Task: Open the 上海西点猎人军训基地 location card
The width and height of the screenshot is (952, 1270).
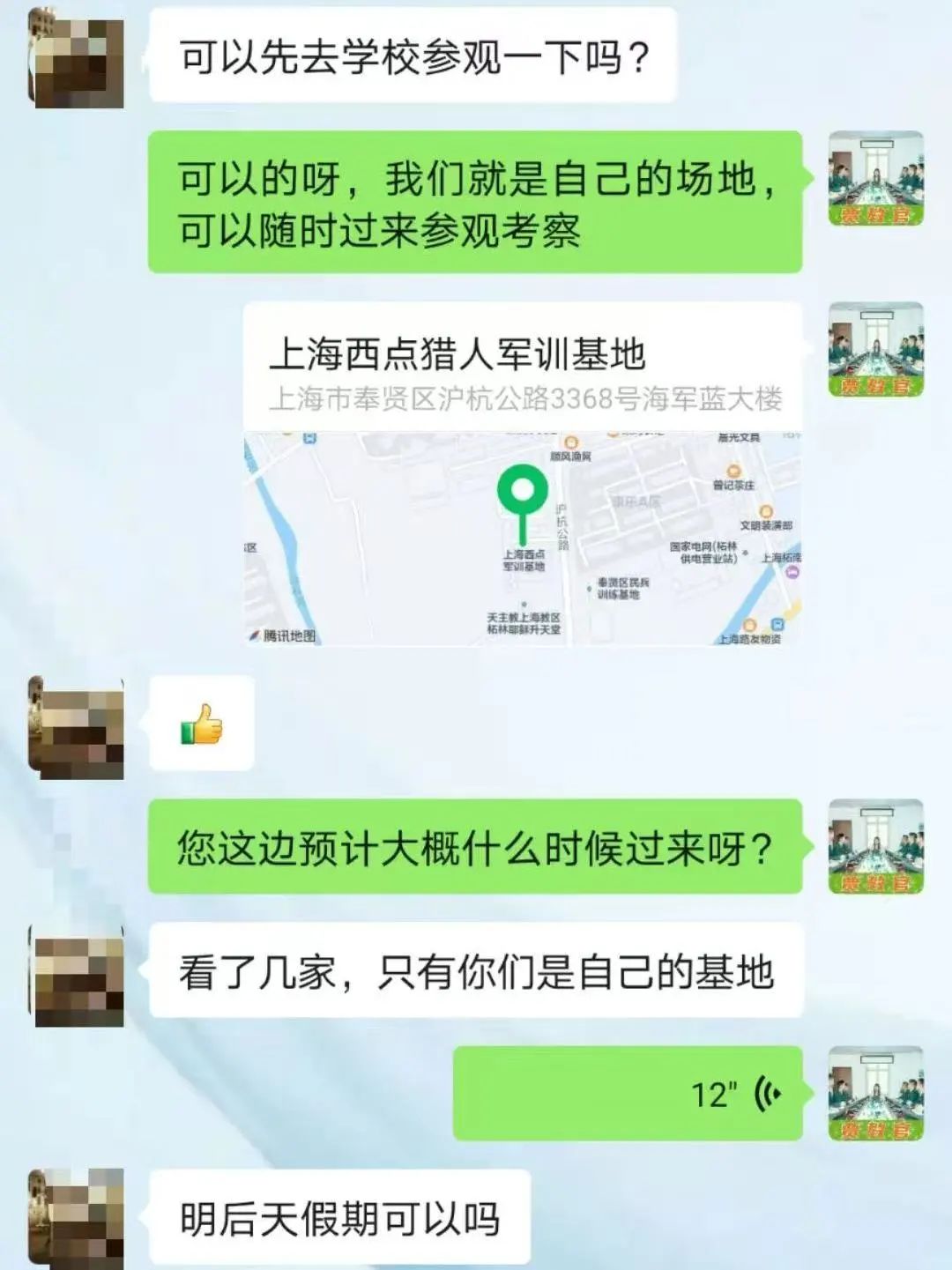Action: (522, 474)
